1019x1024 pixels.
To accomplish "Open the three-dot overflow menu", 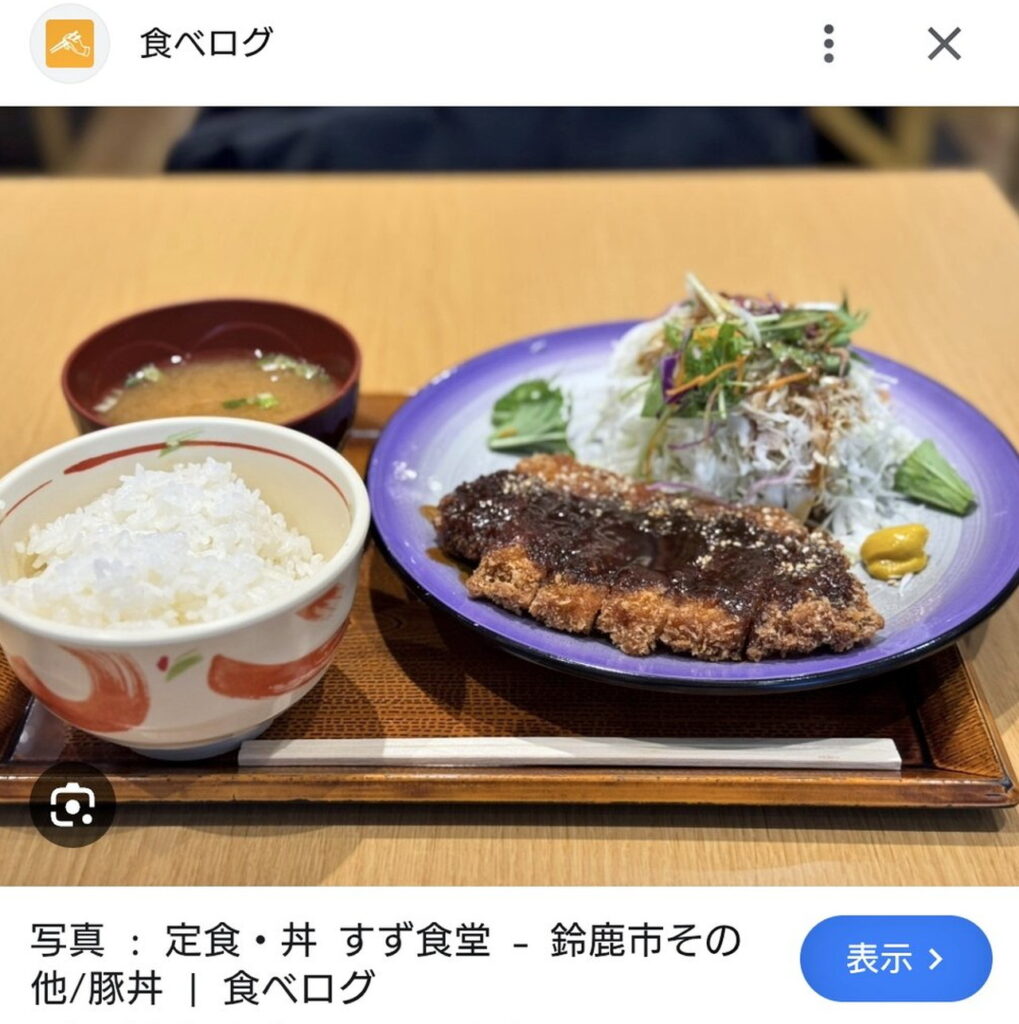I will pos(828,44).
